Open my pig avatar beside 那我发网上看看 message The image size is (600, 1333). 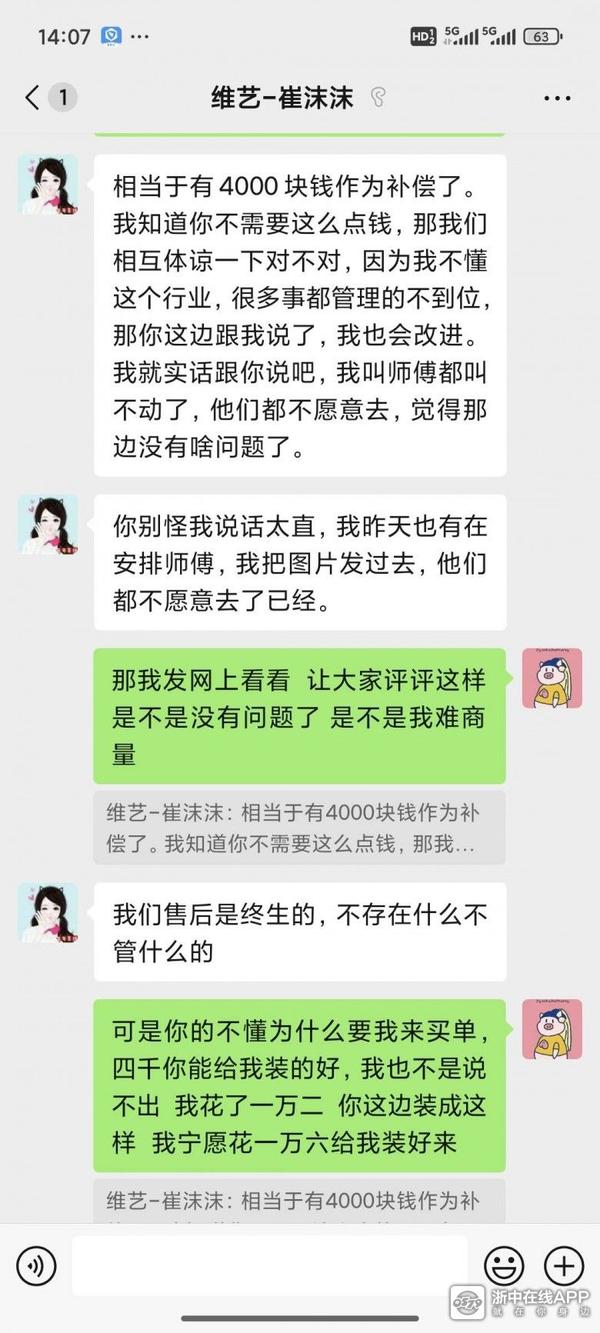coord(552,678)
